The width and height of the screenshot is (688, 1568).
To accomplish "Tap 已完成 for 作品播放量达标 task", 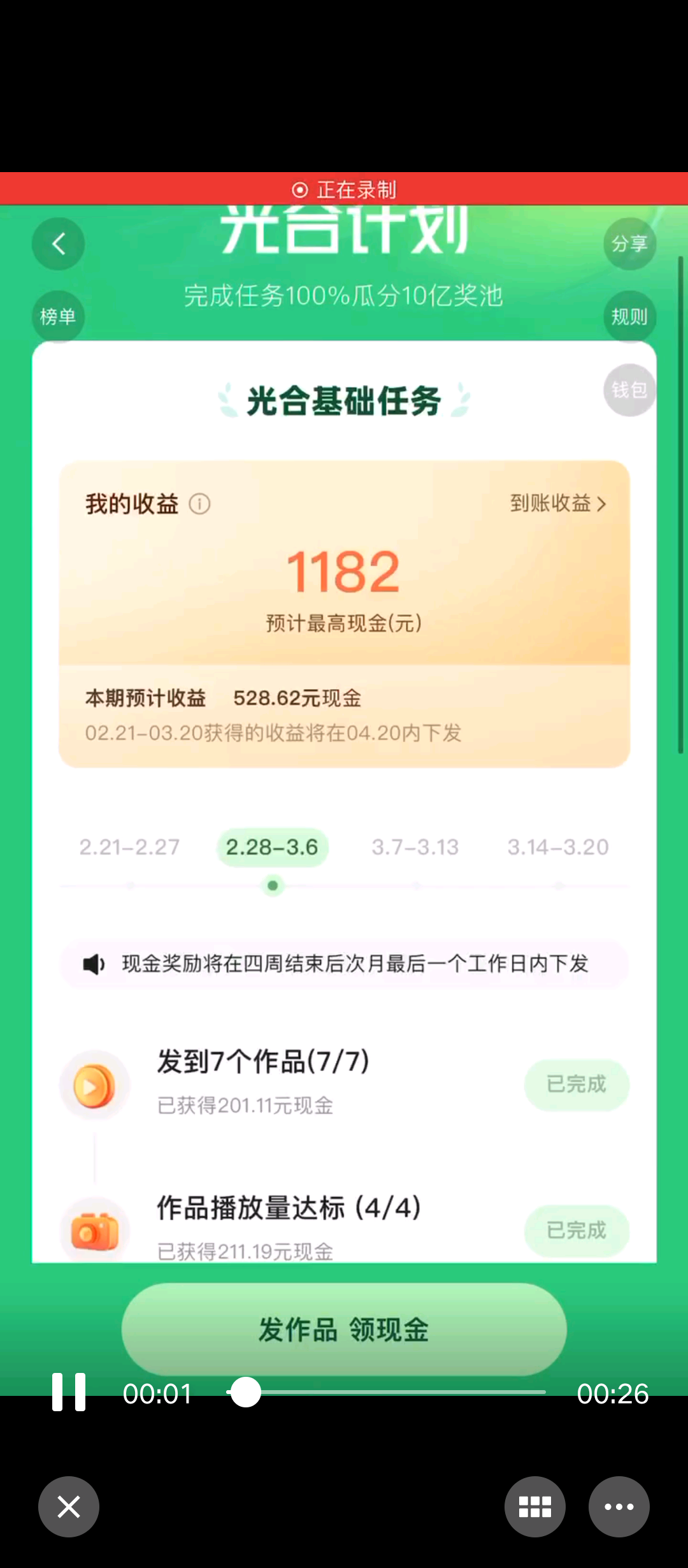I will (x=577, y=1230).
